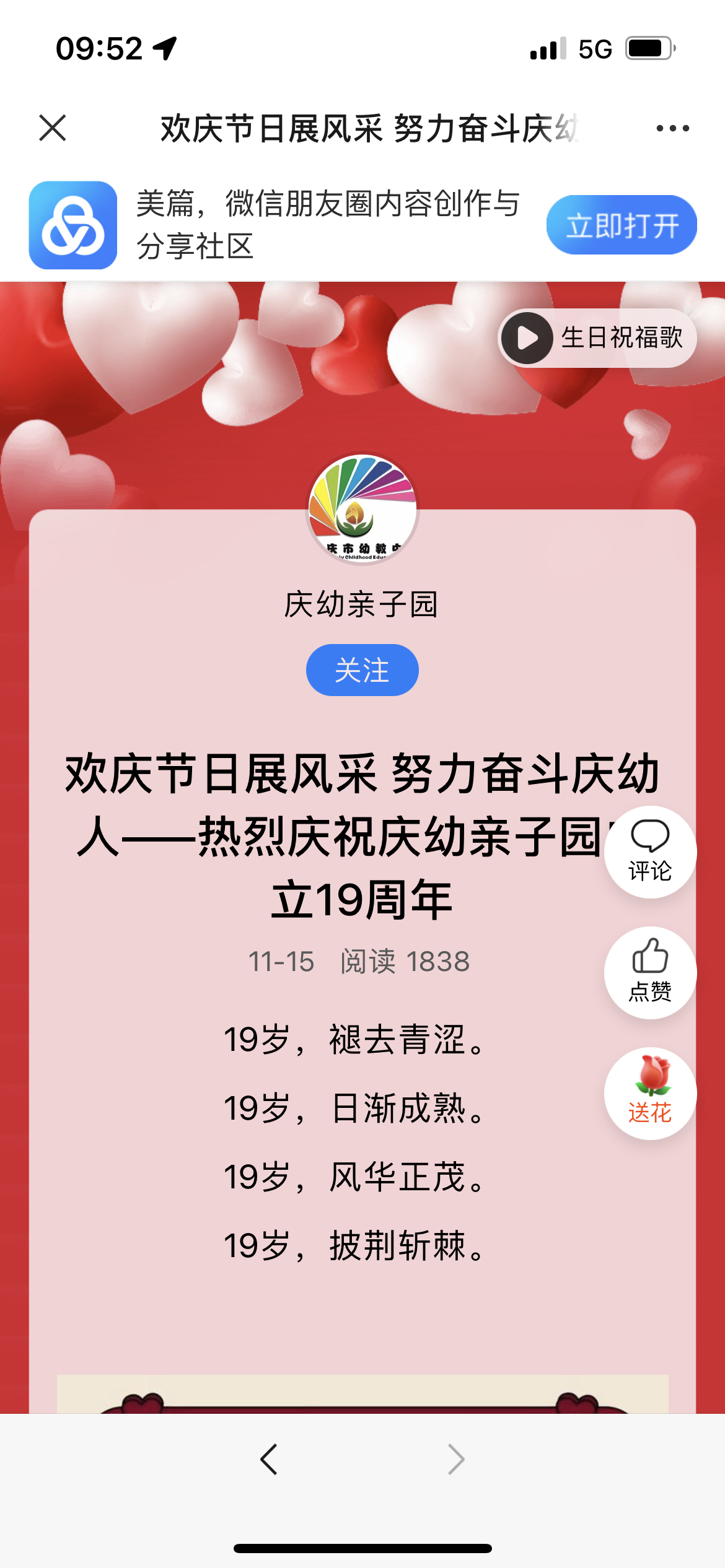This screenshot has width=725, height=1568.
Task: Follow 庆幼亲子园 with 关注 button
Action: (x=362, y=670)
